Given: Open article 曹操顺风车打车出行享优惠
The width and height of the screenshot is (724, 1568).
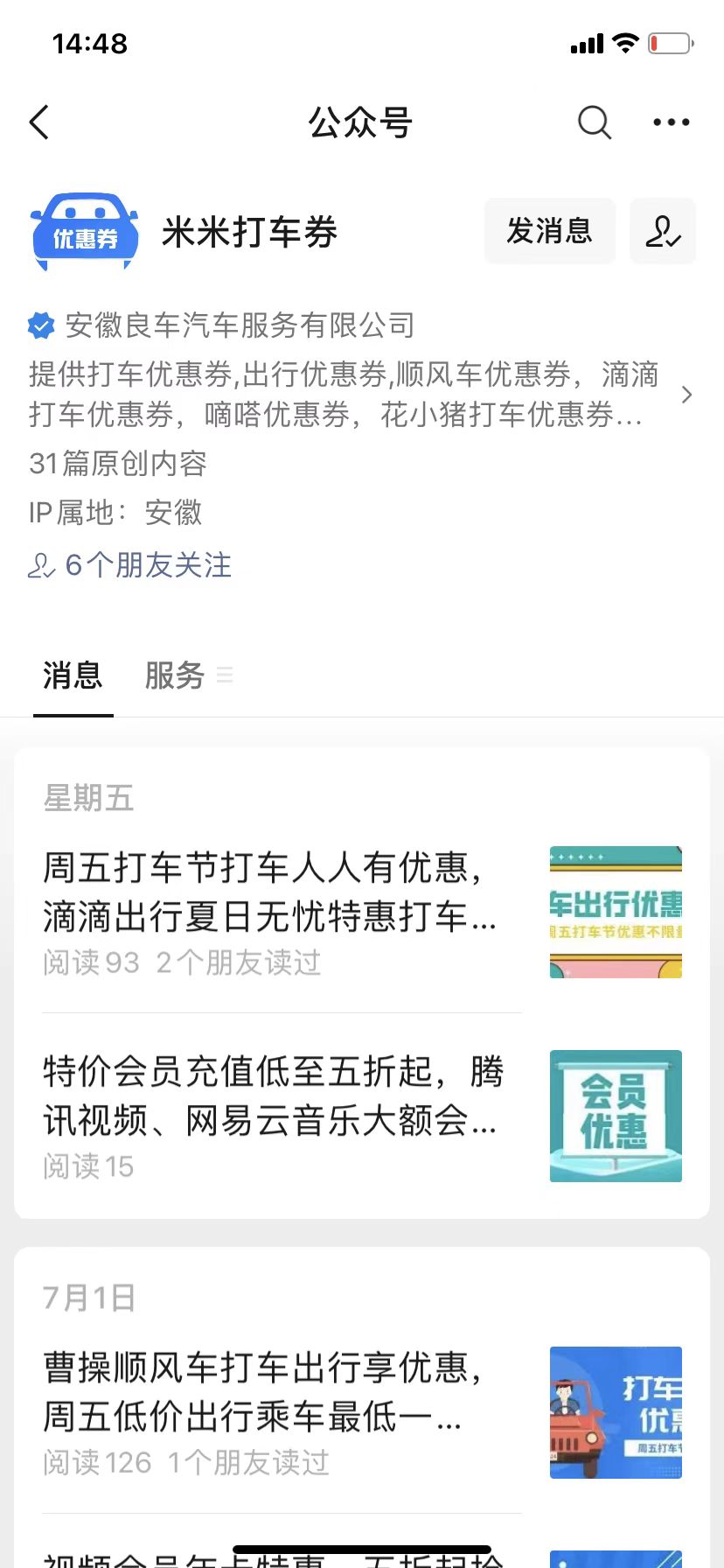Looking at the screenshot, I should point(262,1391).
